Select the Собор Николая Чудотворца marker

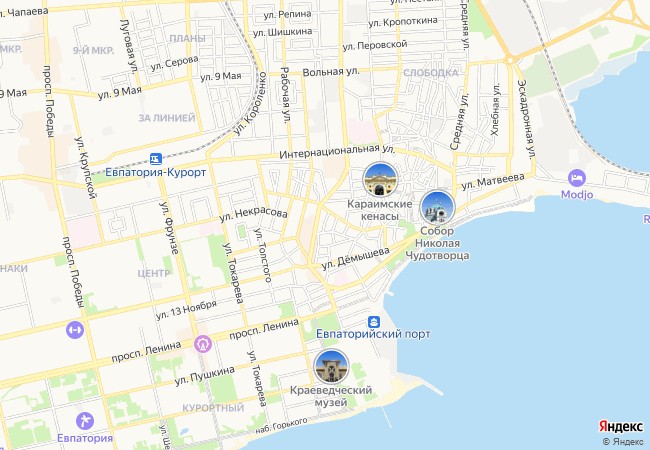(x=437, y=208)
